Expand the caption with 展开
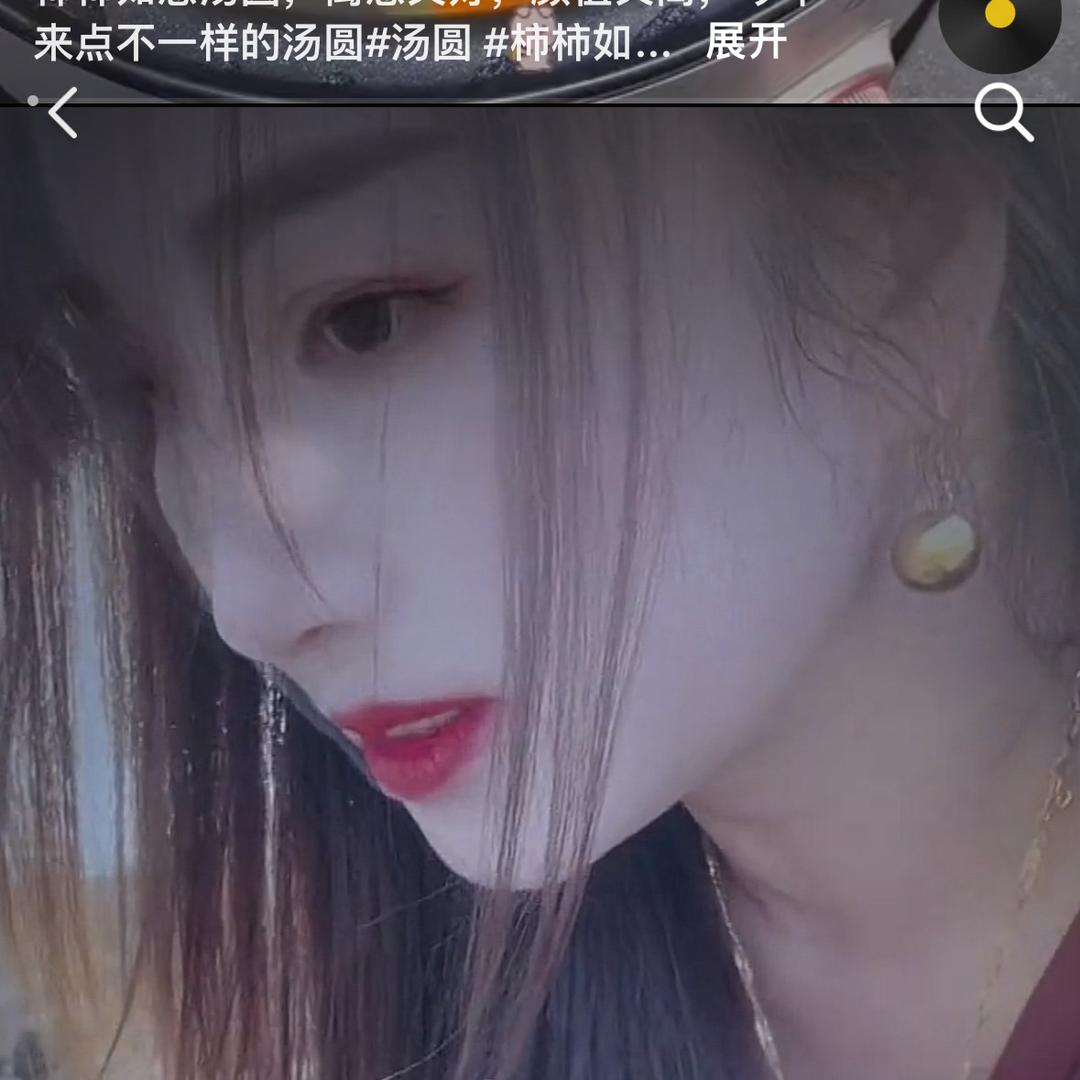This screenshot has width=1080, height=1080. tap(746, 44)
